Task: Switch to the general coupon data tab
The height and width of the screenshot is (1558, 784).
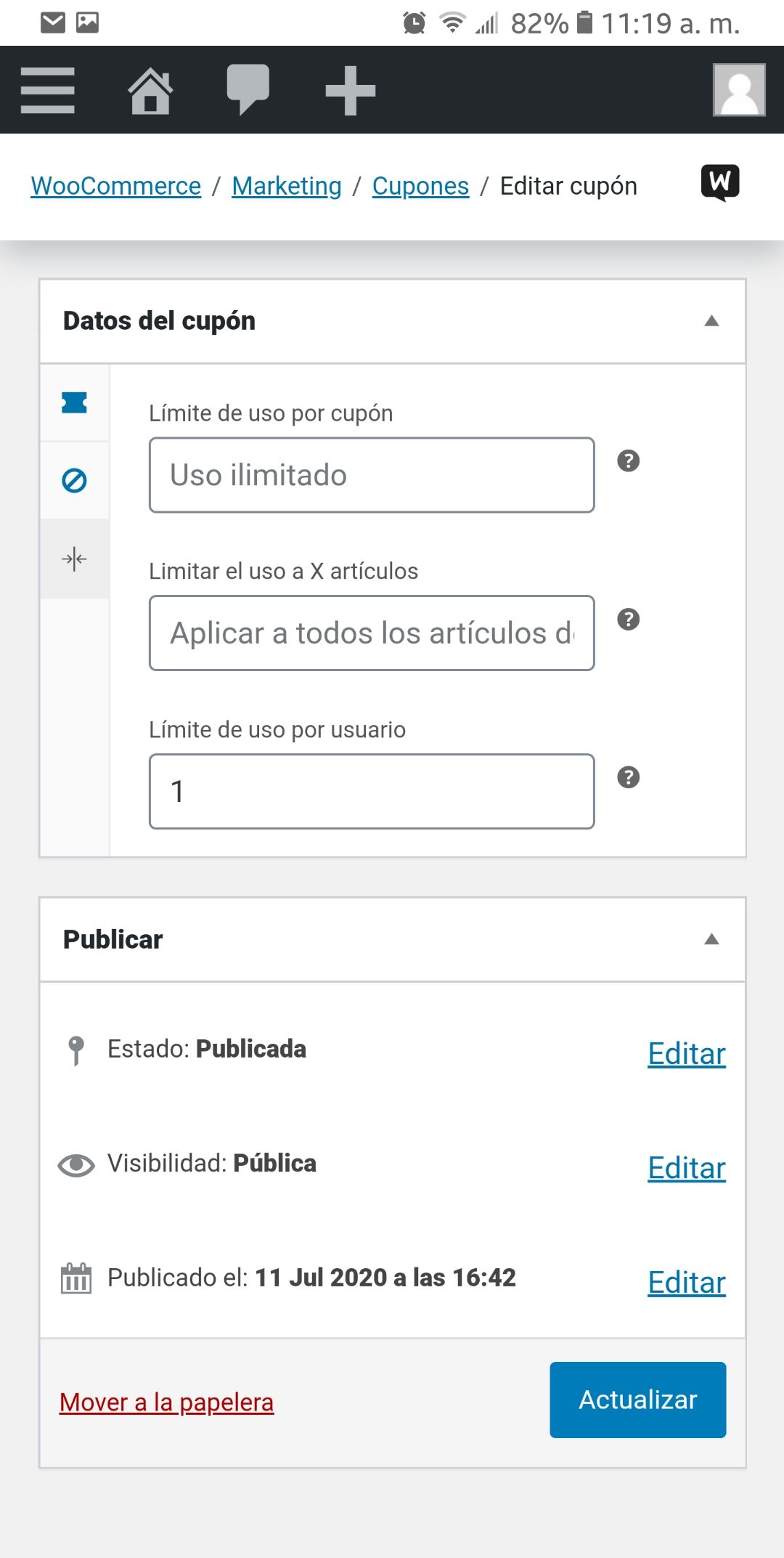Action: (75, 402)
